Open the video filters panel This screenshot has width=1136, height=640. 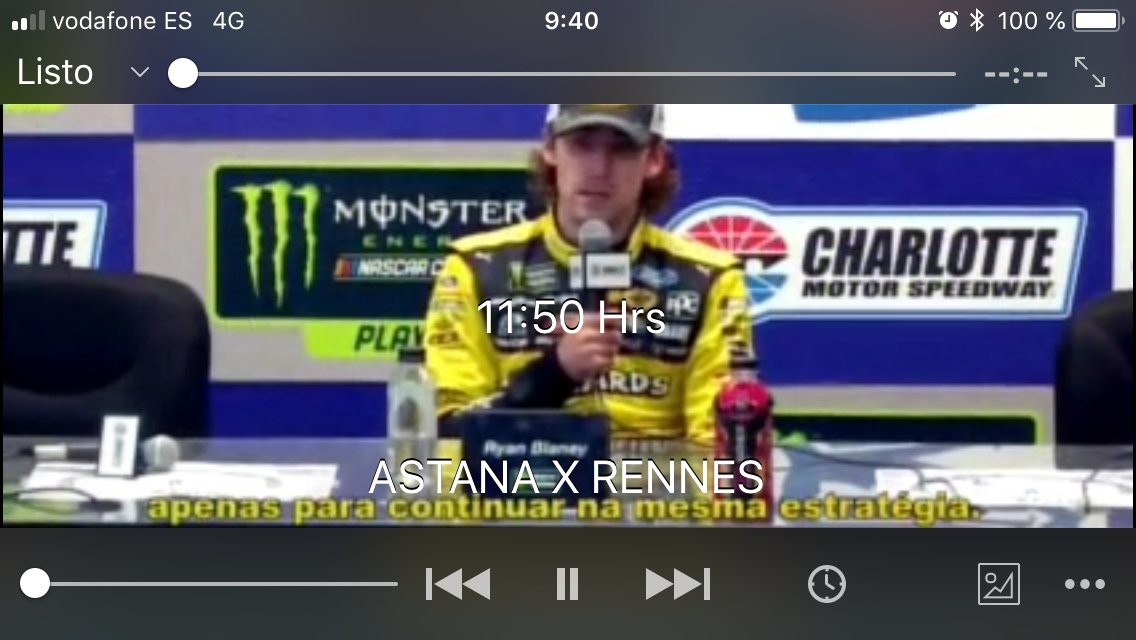coord(998,584)
